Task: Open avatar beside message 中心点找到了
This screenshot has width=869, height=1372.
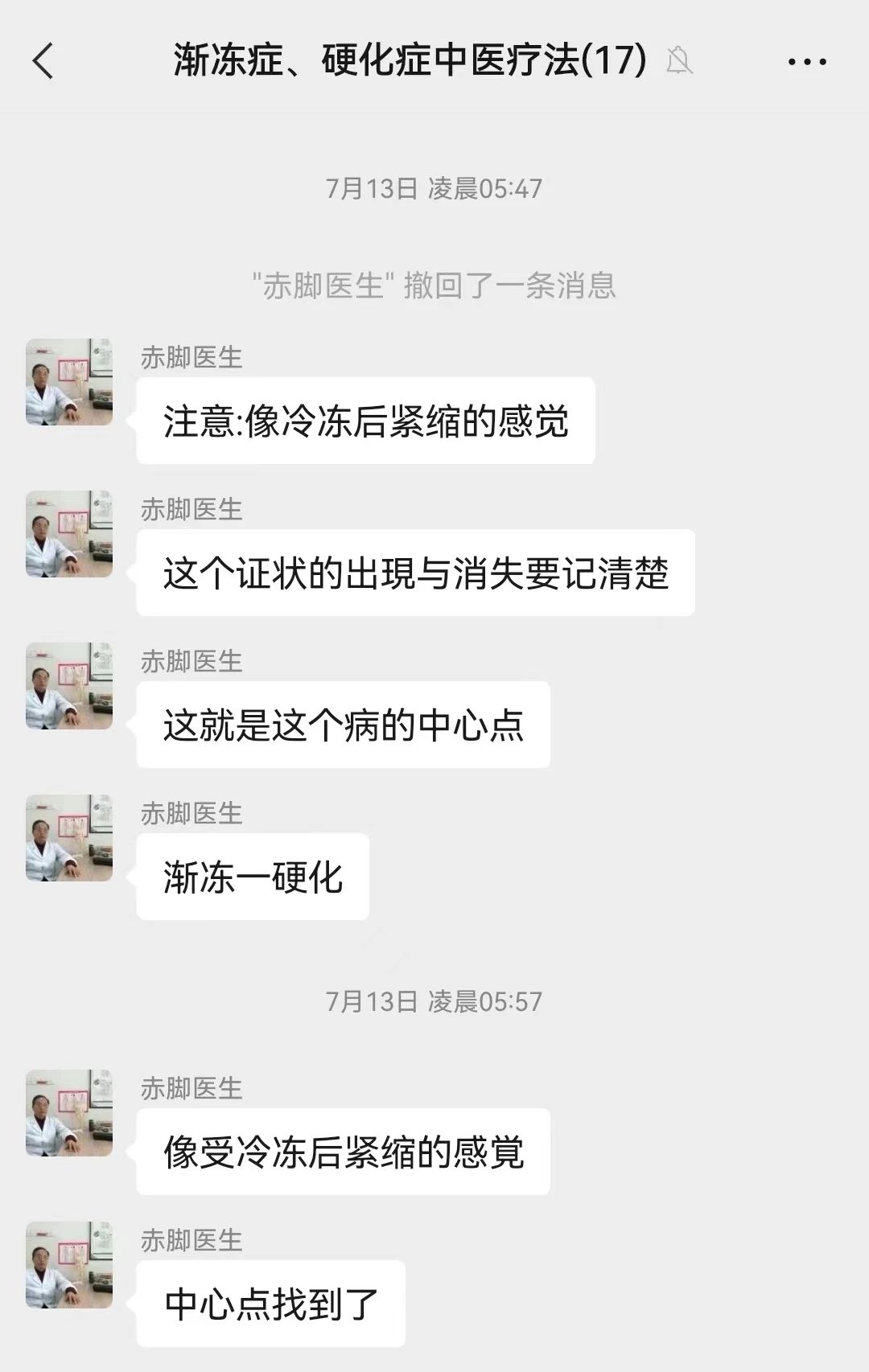Action: pyautogui.click(x=69, y=1265)
